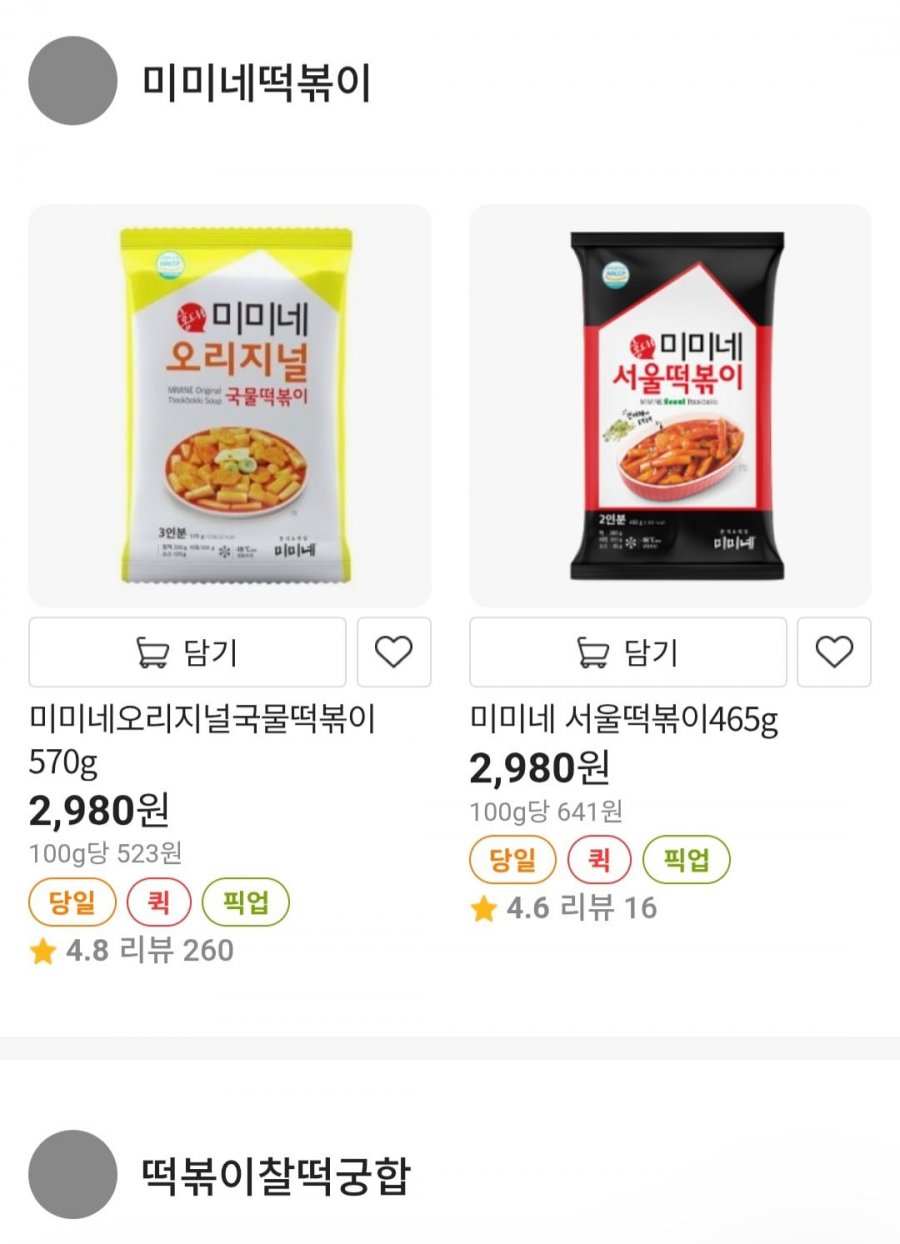Add 미미네오리지널국물떡볶이 570g to cart
Viewport: 900px width, 1244px height.
tap(187, 653)
